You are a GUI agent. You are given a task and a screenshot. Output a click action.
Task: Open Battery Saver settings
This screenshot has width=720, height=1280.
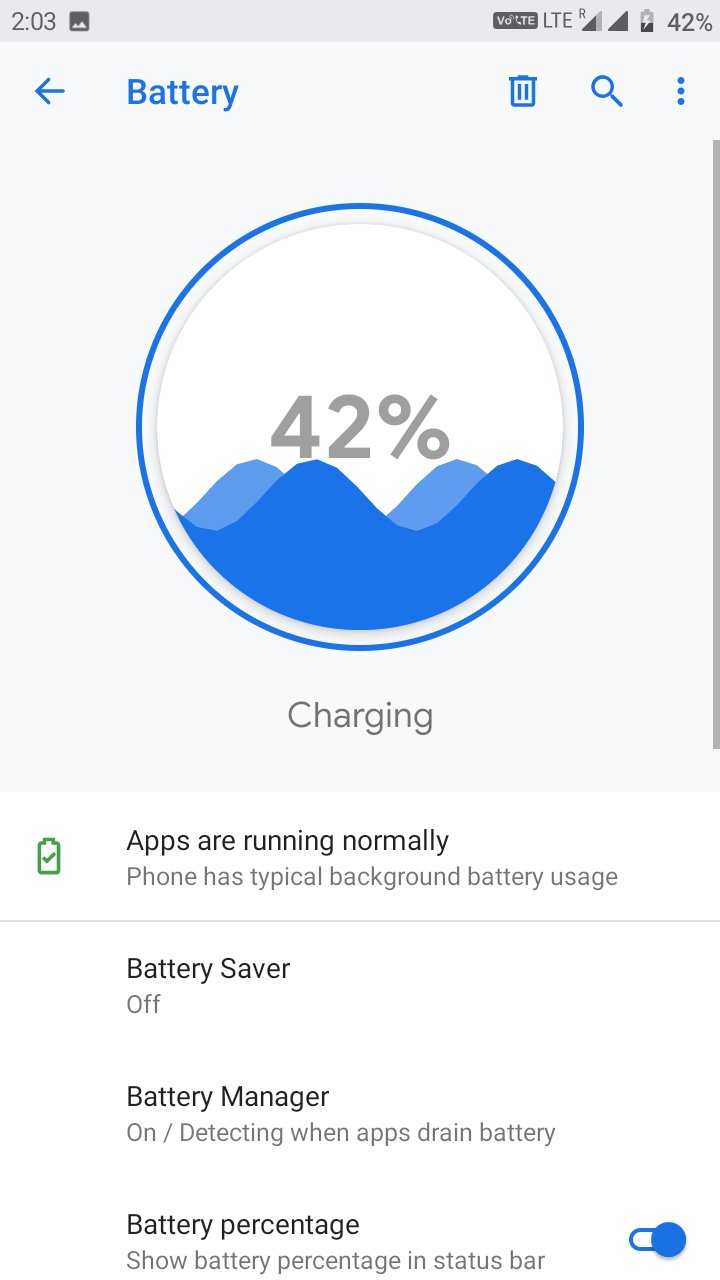pyautogui.click(x=360, y=986)
